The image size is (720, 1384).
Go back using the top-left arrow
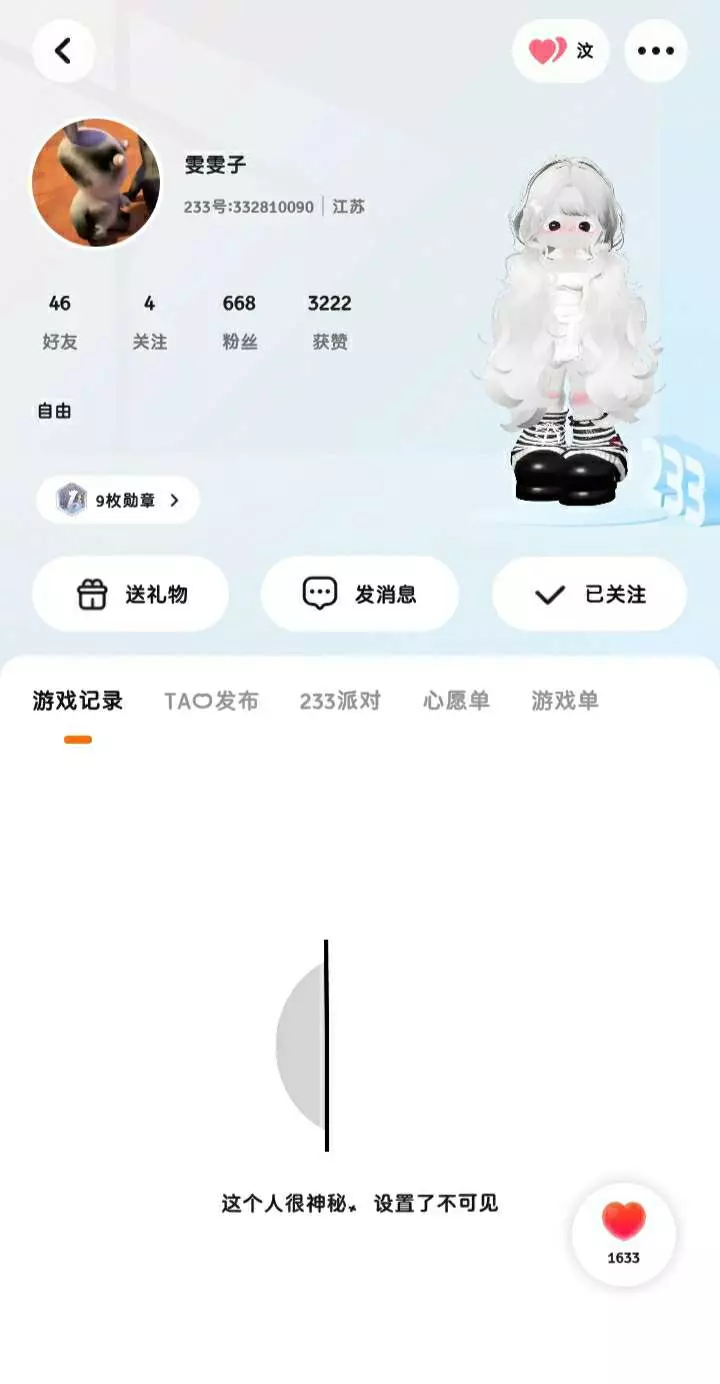[x=64, y=51]
